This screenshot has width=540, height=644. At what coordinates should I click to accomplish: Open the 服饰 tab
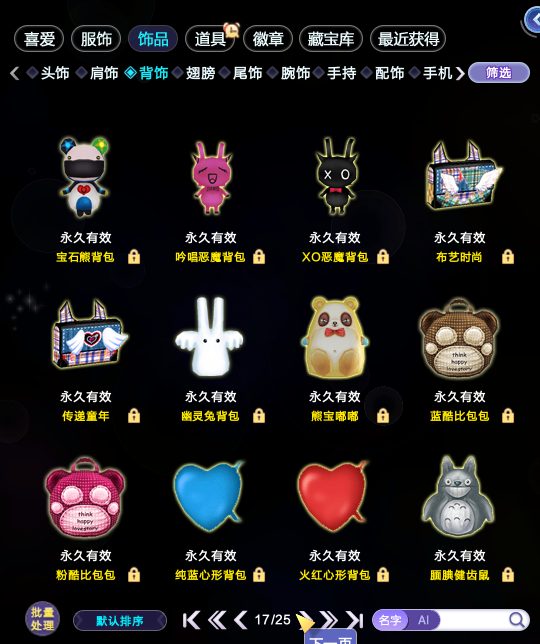click(96, 39)
